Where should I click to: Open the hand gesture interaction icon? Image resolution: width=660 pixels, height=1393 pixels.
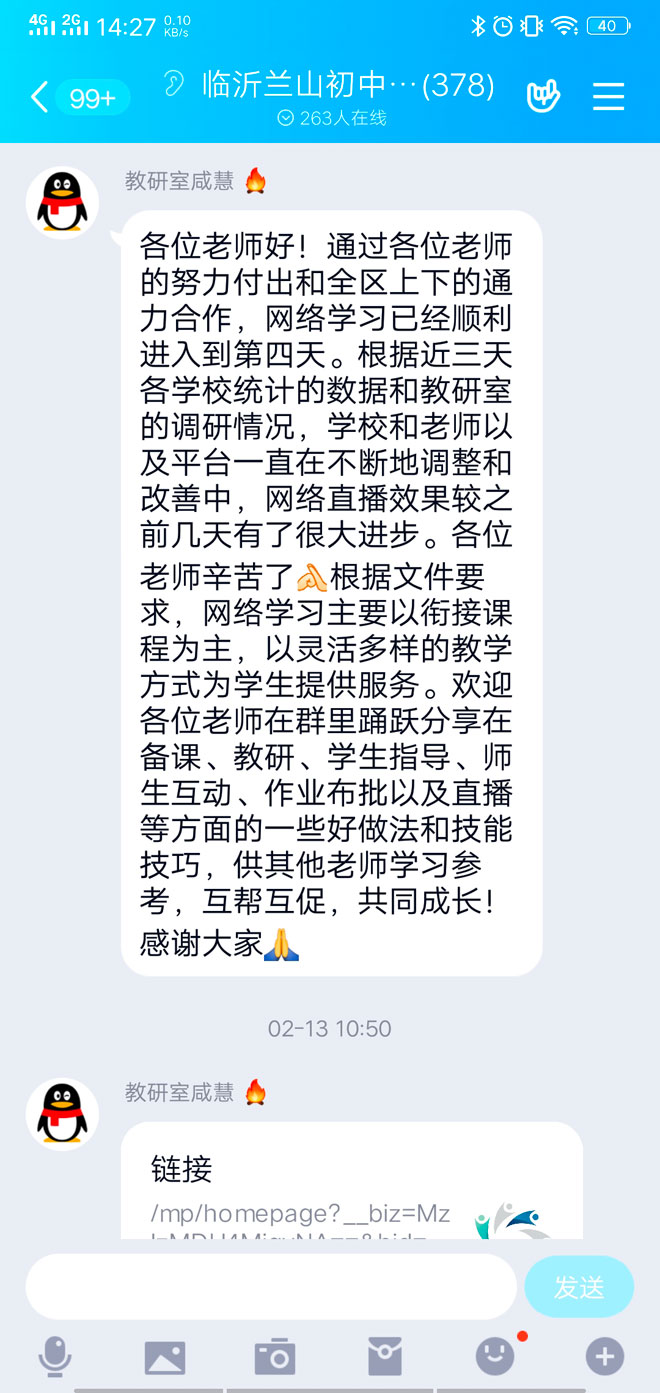[x=542, y=96]
